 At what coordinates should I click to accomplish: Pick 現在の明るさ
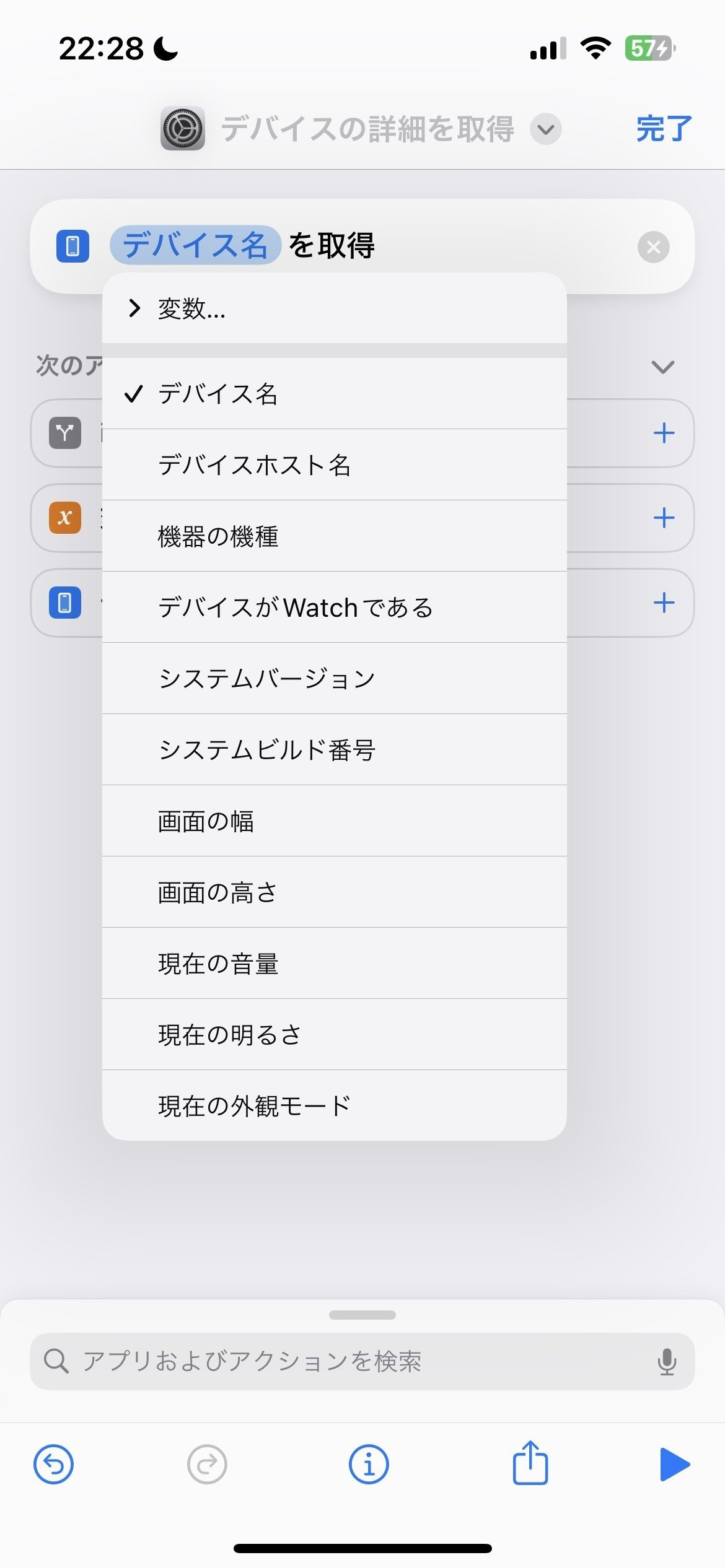pyautogui.click(x=335, y=1035)
